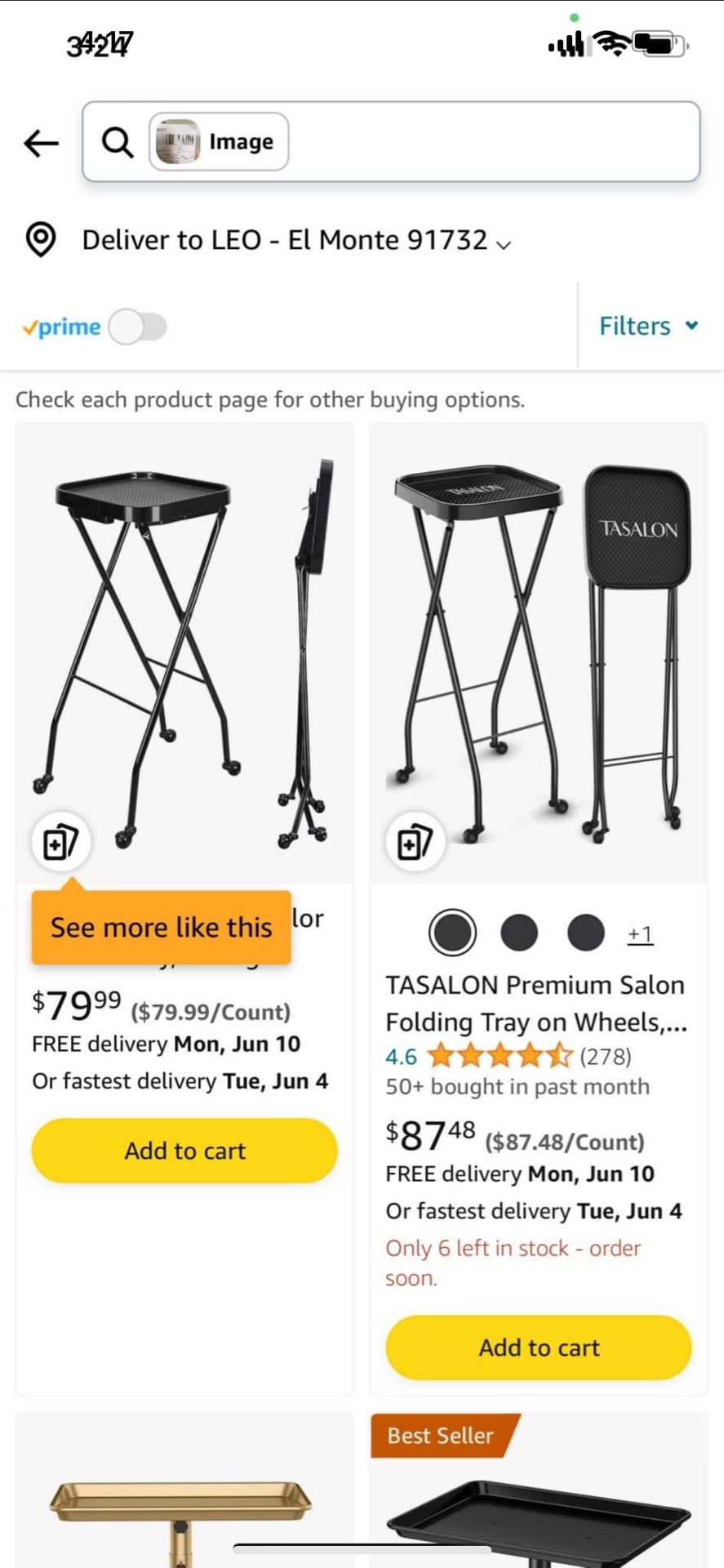
Task: Add the TASALON $87.48 tray to cart
Action: pos(539,1347)
